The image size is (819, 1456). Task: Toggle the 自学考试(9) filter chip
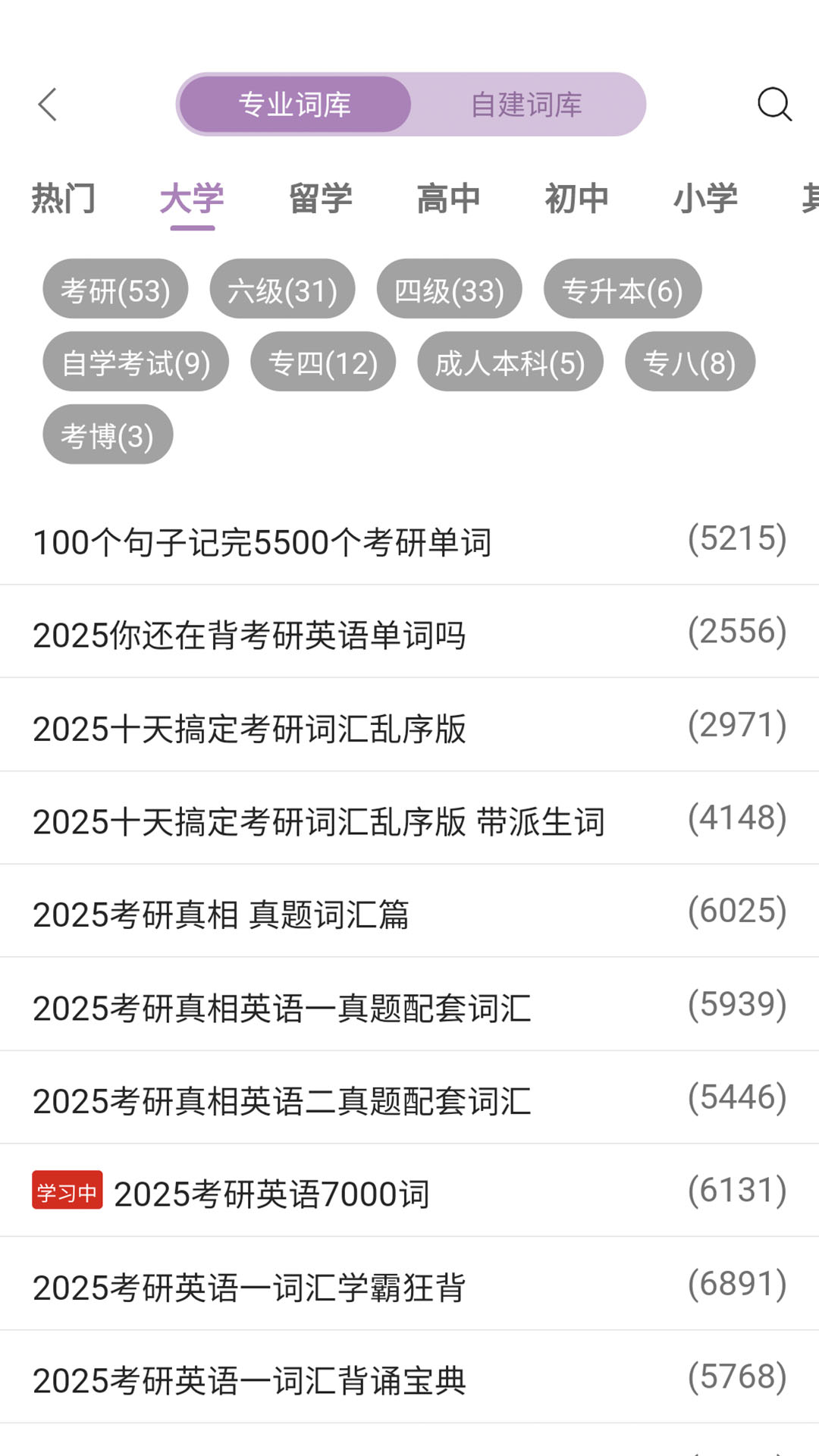coord(136,362)
